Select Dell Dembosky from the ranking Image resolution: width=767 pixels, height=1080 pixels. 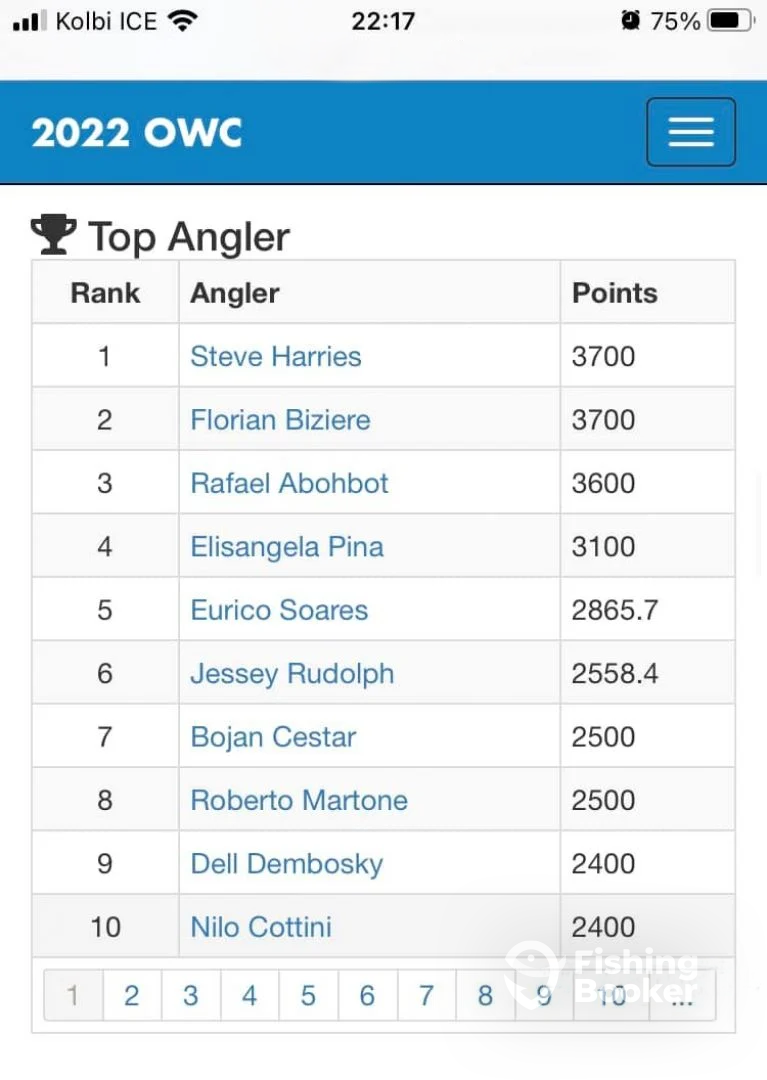click(x=287, y=864)
